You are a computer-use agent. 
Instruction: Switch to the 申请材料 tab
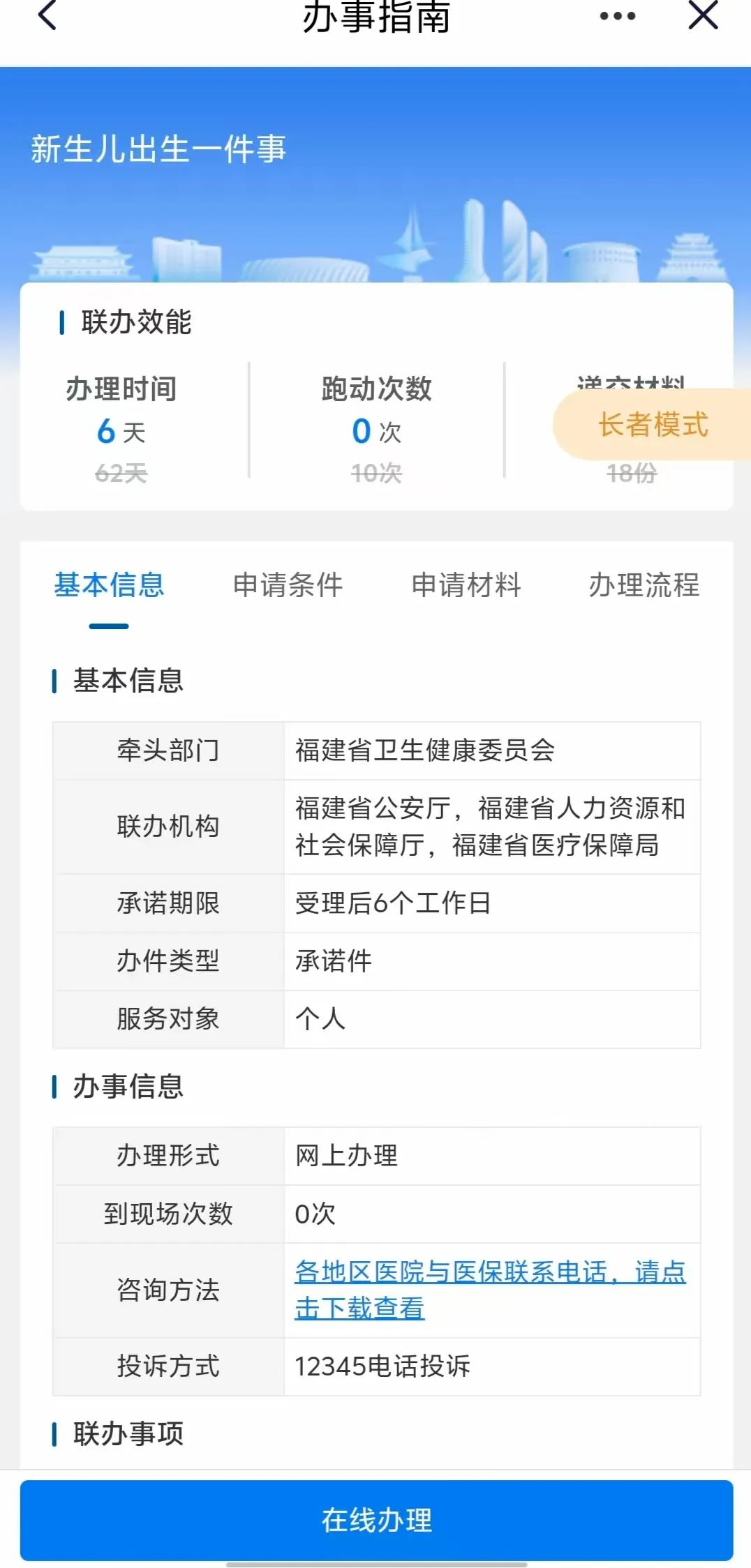(466, 585)
